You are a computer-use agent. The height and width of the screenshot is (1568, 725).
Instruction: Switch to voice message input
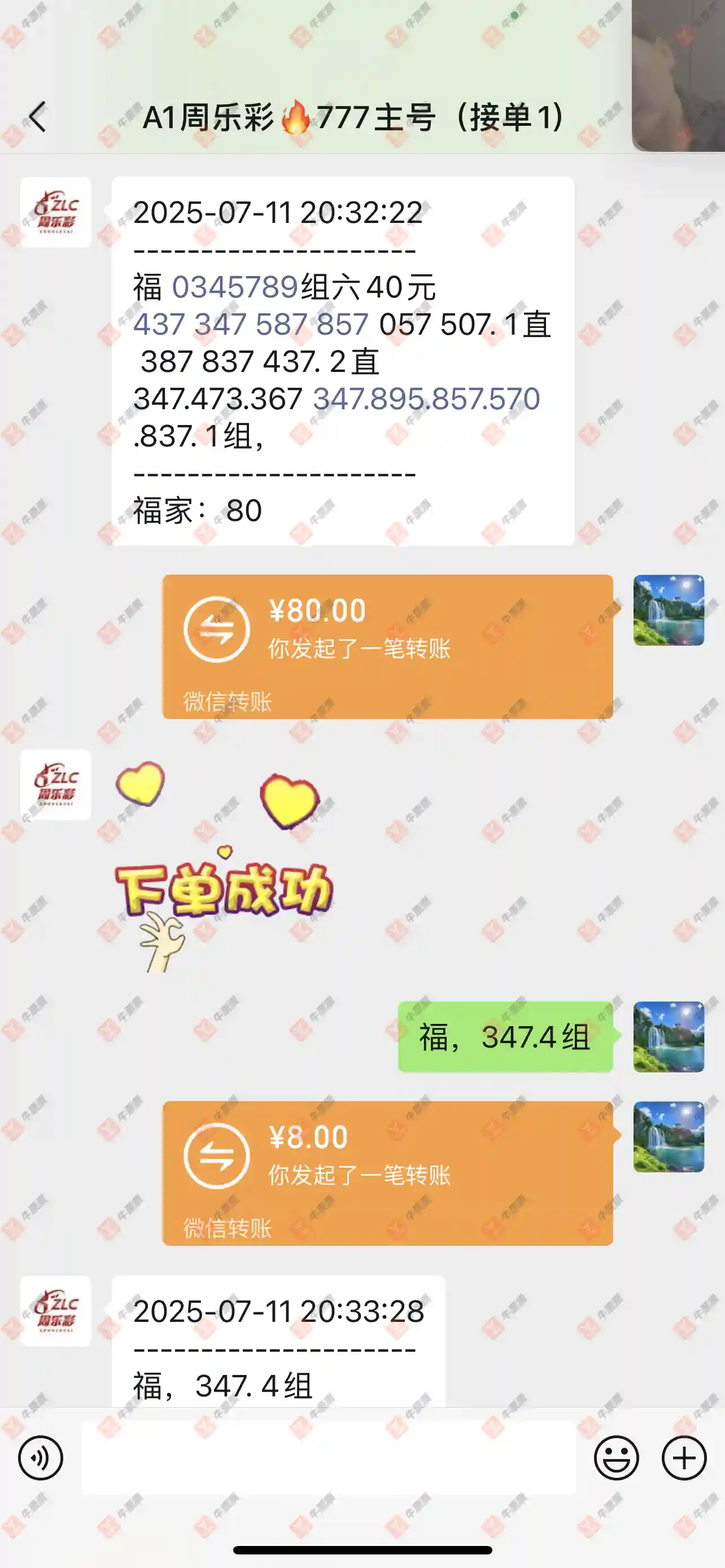coord(40,1458)
